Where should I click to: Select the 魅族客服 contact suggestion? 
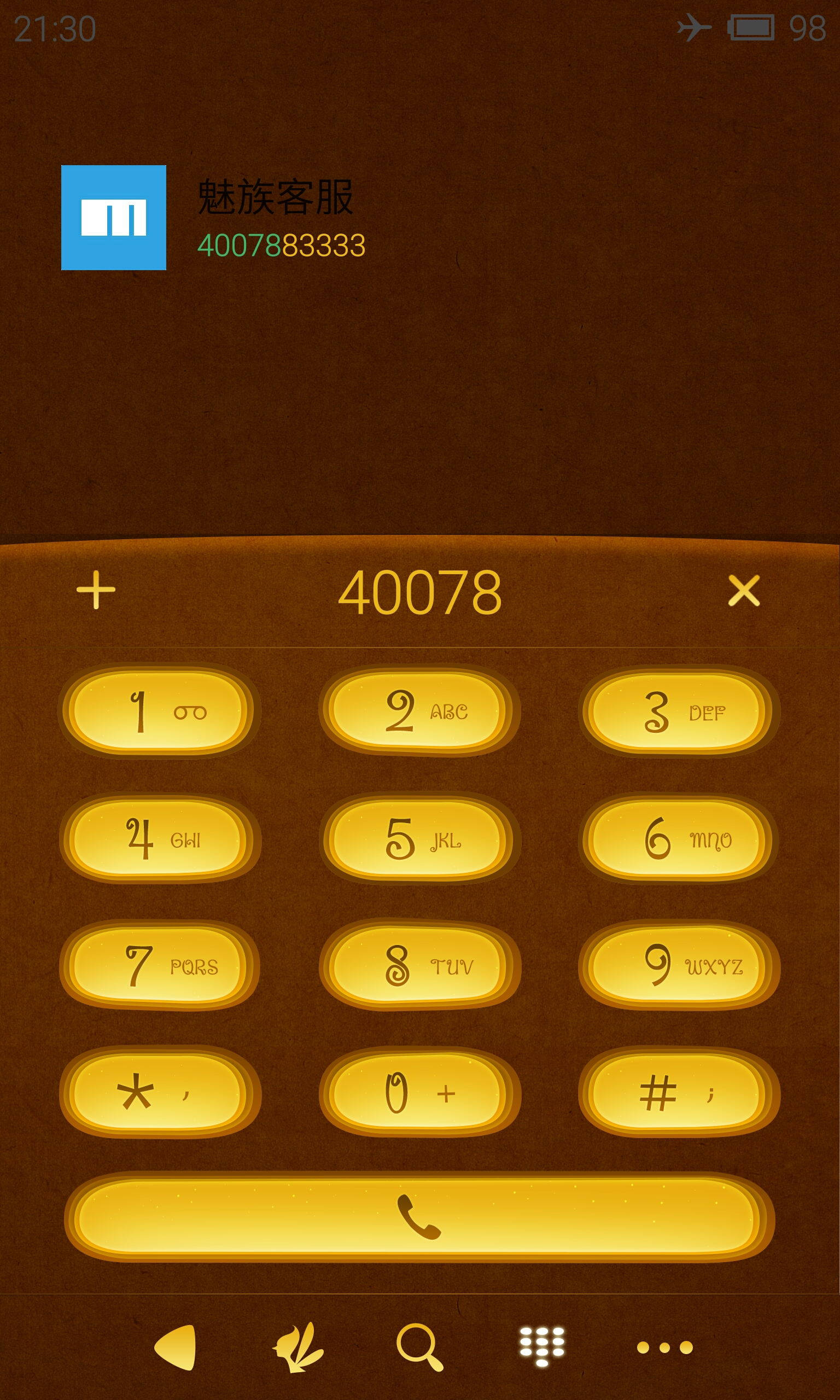tap(420, 217)
